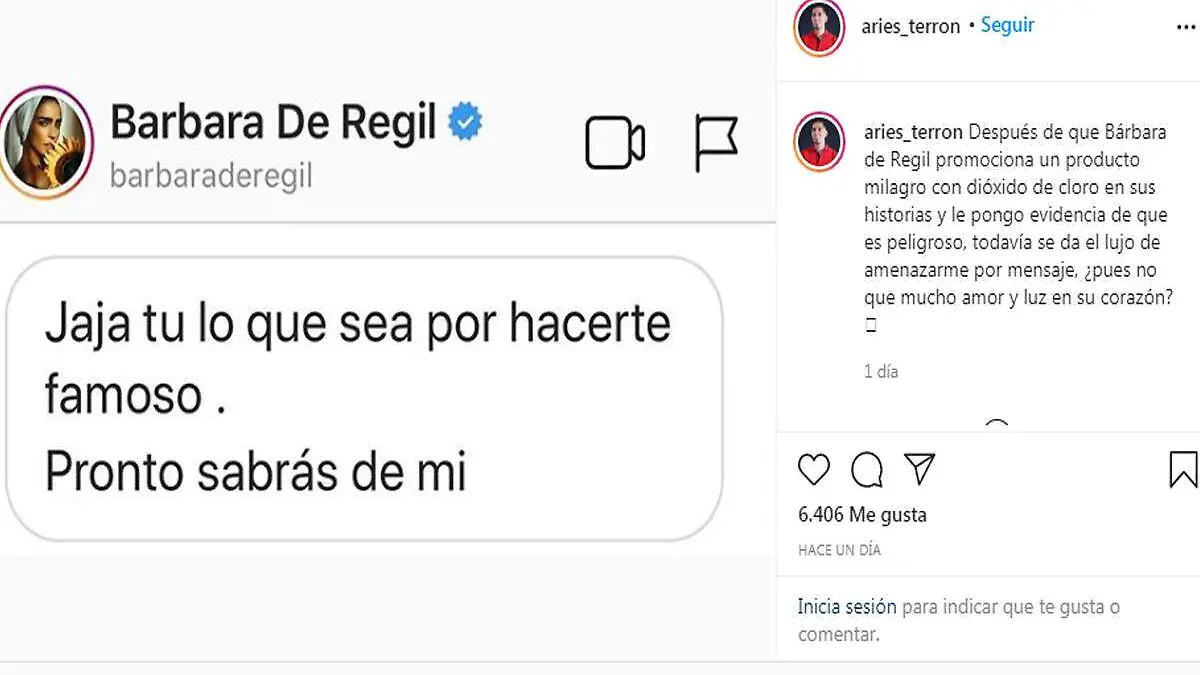The image size is (1200, 675).
Task: Save the post with the bookmark icon
Action: 1182,469
